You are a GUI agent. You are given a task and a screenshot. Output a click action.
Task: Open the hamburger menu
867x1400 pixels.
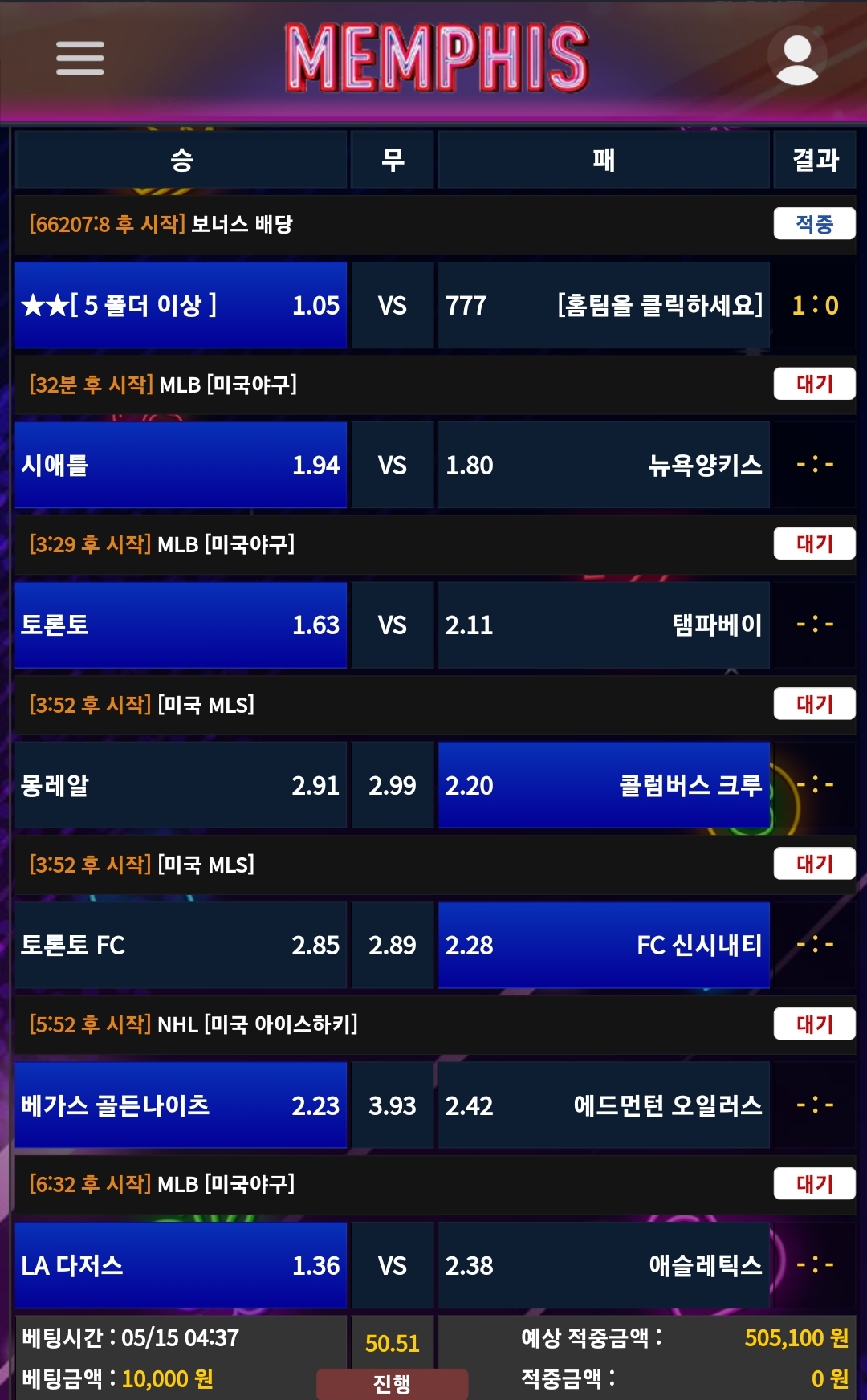pyautogui.click(x=79, y=58)
